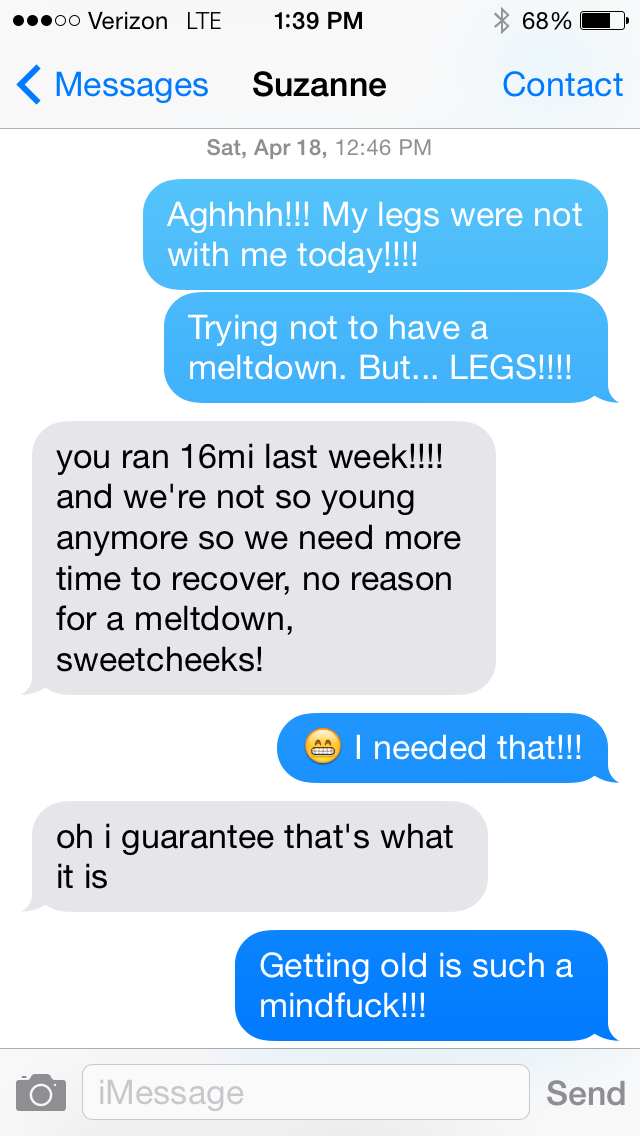This screenshot has height=1136, width=640.
Task: Go back to the Messages list
Action: [x=112, y=86]
